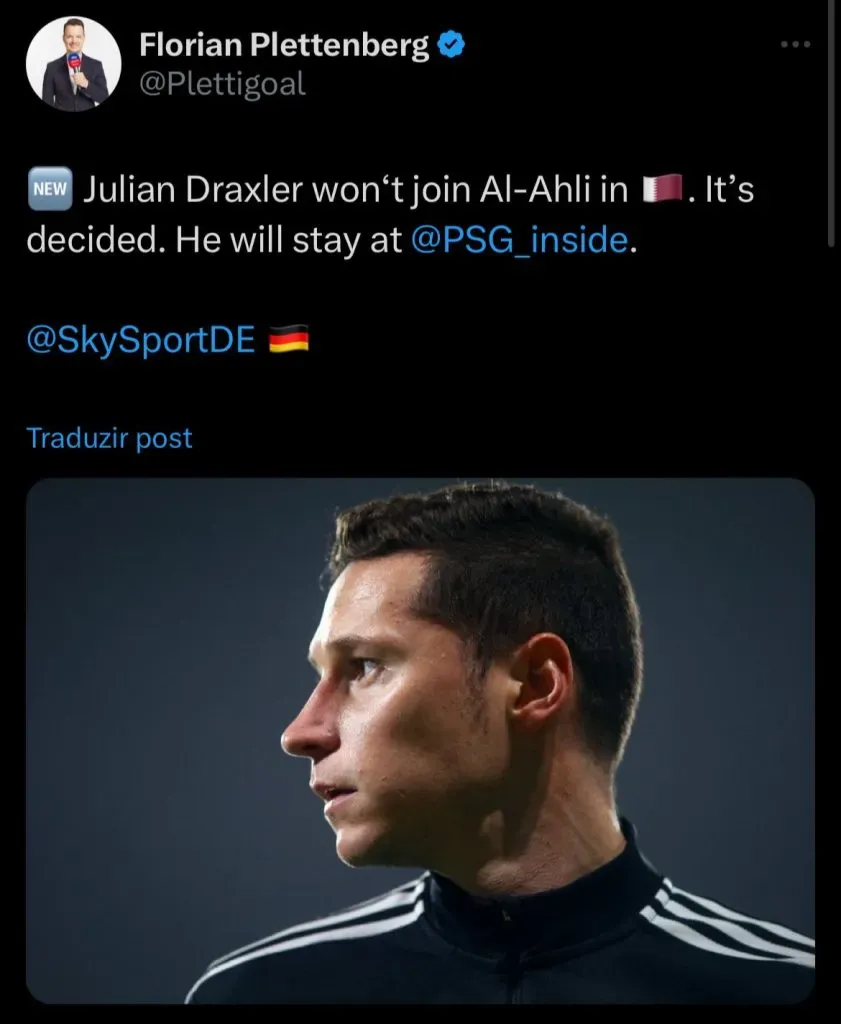
Task: Open Florian Plettenberg's profile picture
Action: pos(75,65)
